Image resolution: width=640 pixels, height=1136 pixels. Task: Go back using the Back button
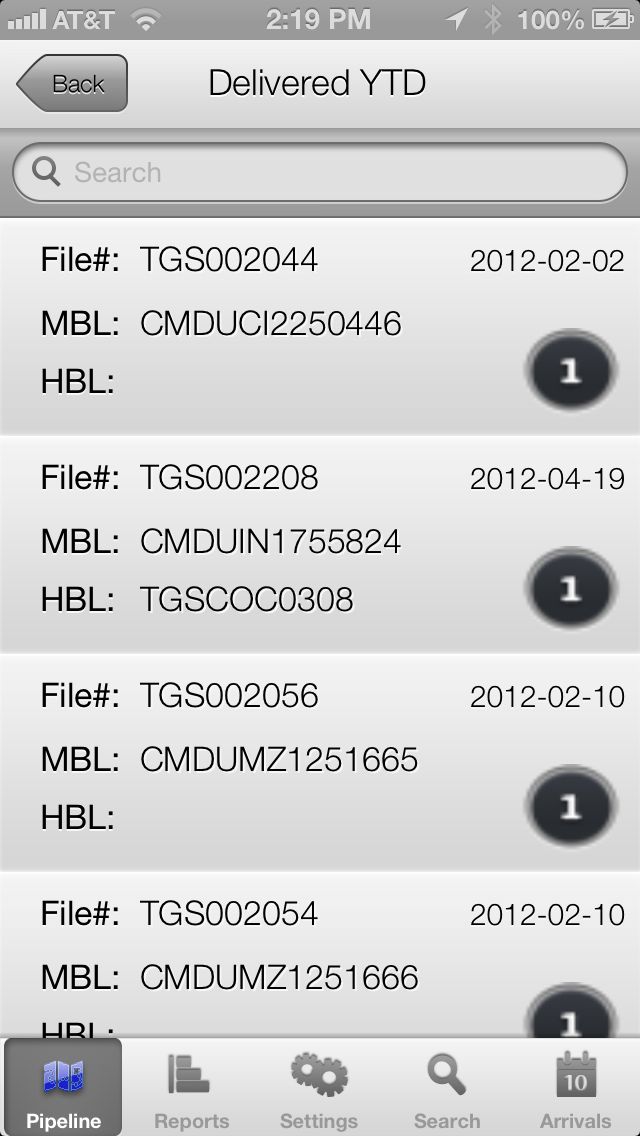[x=72, y=83]
